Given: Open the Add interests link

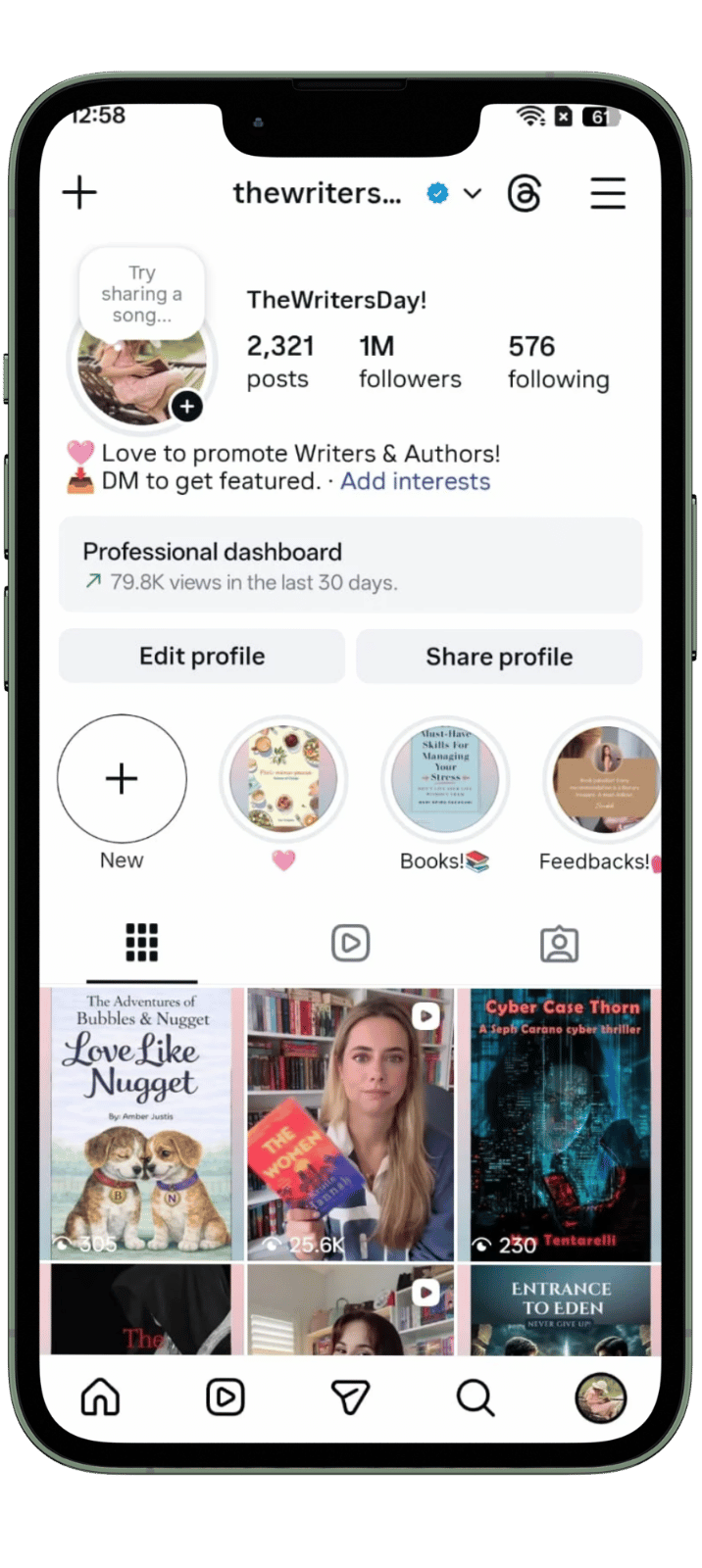Looking at the screenshot, I should coord(415,481).
